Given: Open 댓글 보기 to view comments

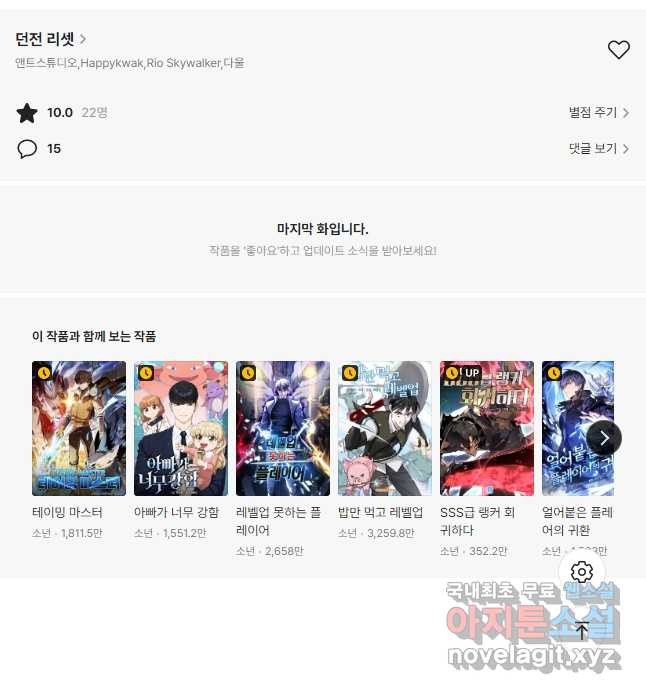Looking at the screenshot, I should click(x=598, y=149).
